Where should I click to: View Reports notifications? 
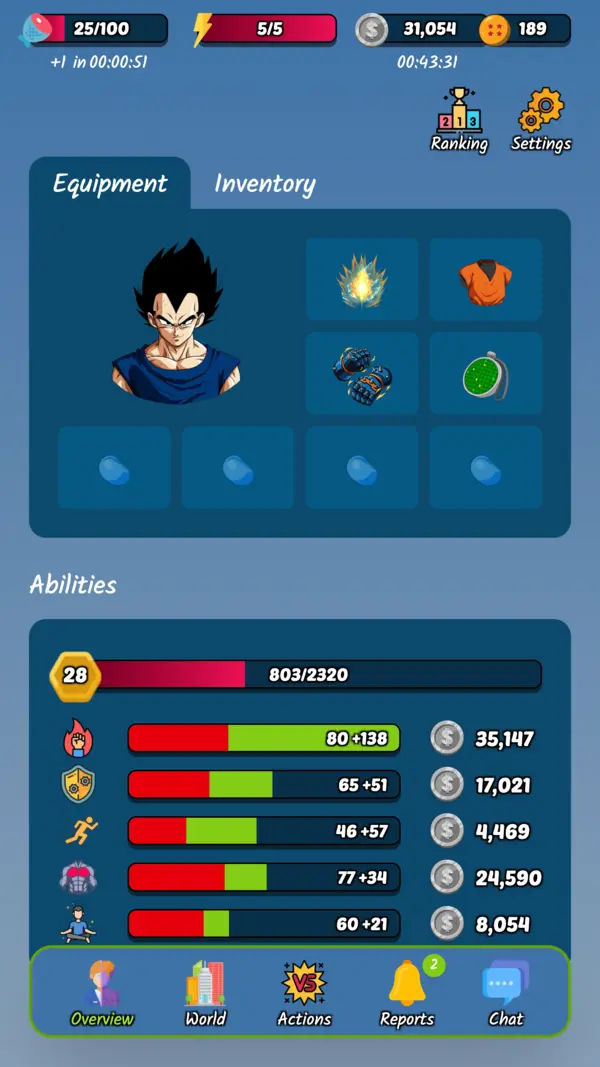pos(407,994)
